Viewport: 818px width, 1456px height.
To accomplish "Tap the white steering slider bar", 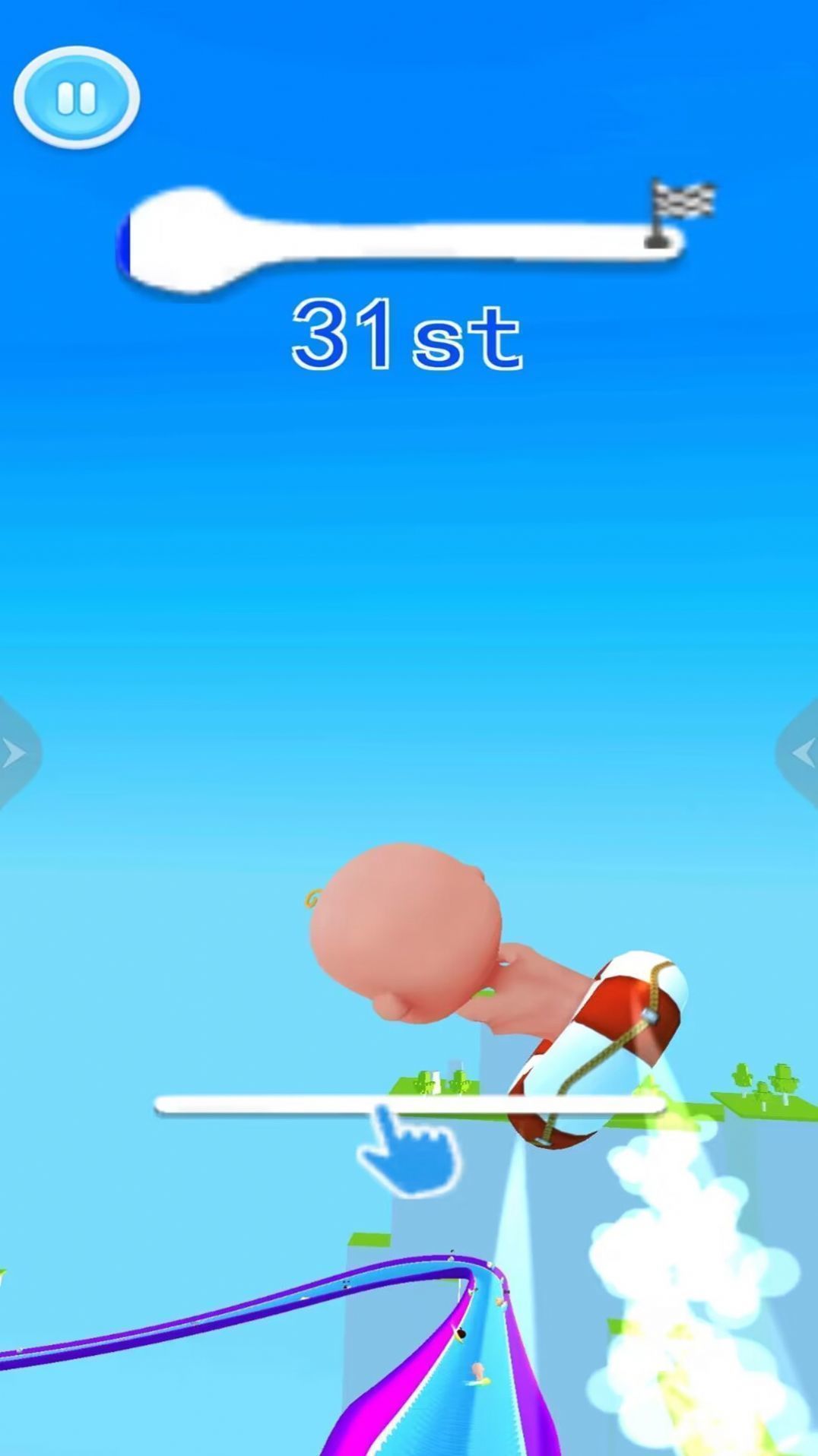I will [x=411, y=1105].
